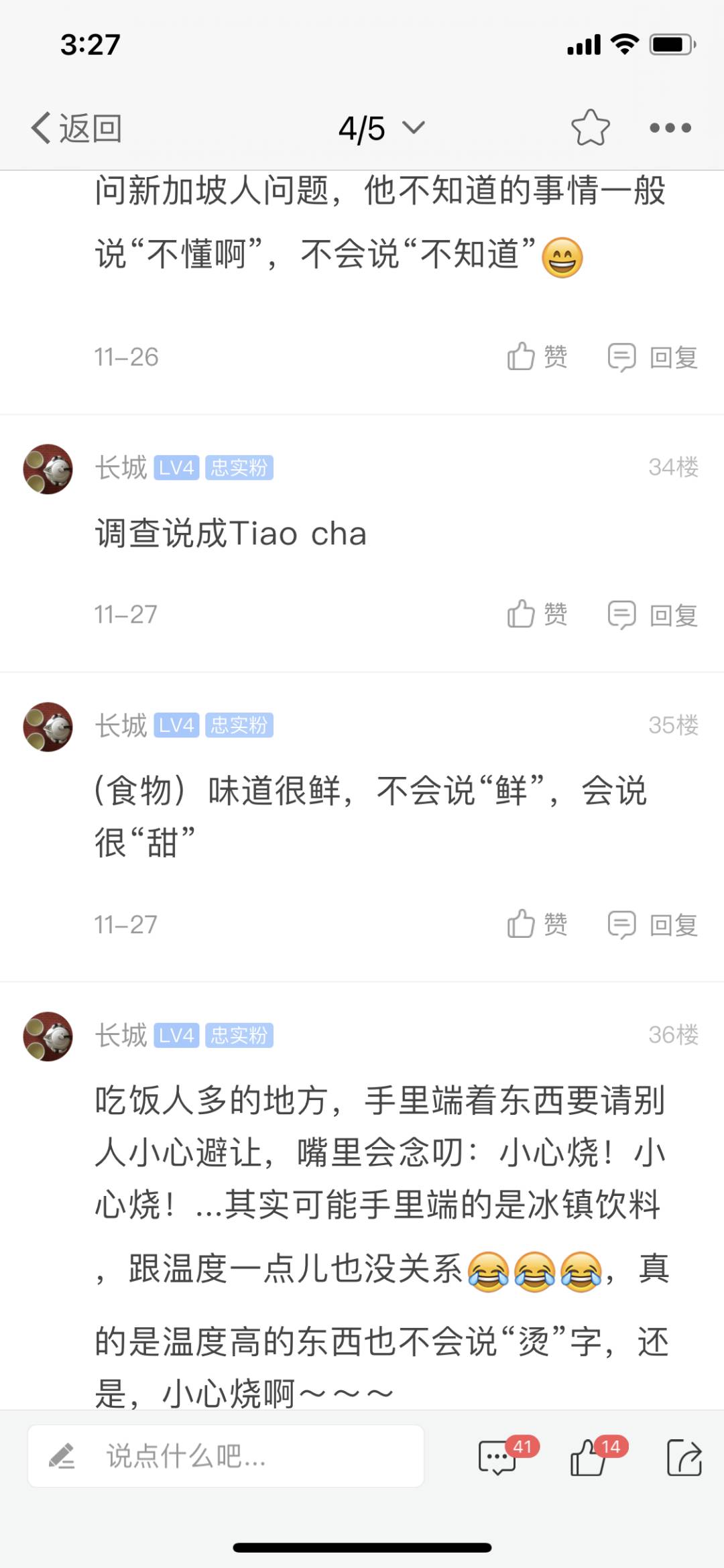Viewport: 724px width, 1568px height.
Task: Star this thread to favorite it
Action: pos(590,127)
